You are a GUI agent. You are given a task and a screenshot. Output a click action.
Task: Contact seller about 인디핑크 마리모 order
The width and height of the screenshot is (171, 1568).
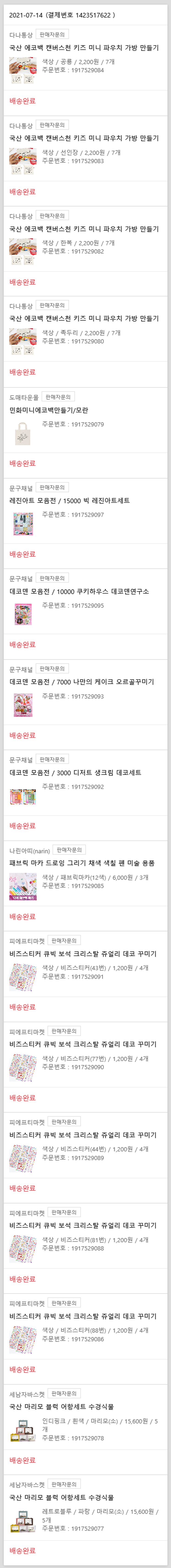64,1394
